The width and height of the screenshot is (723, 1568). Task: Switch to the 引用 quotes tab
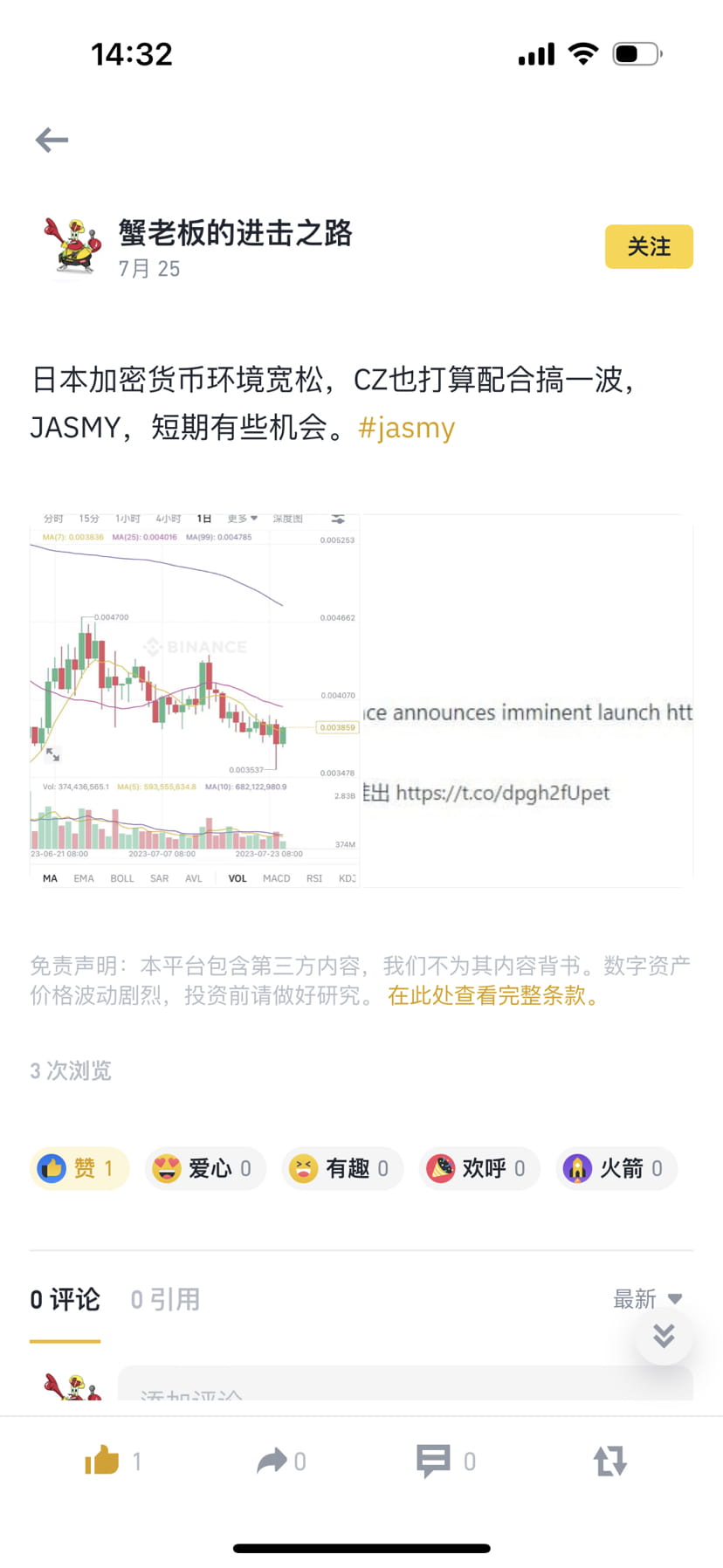click(165, 1299)
